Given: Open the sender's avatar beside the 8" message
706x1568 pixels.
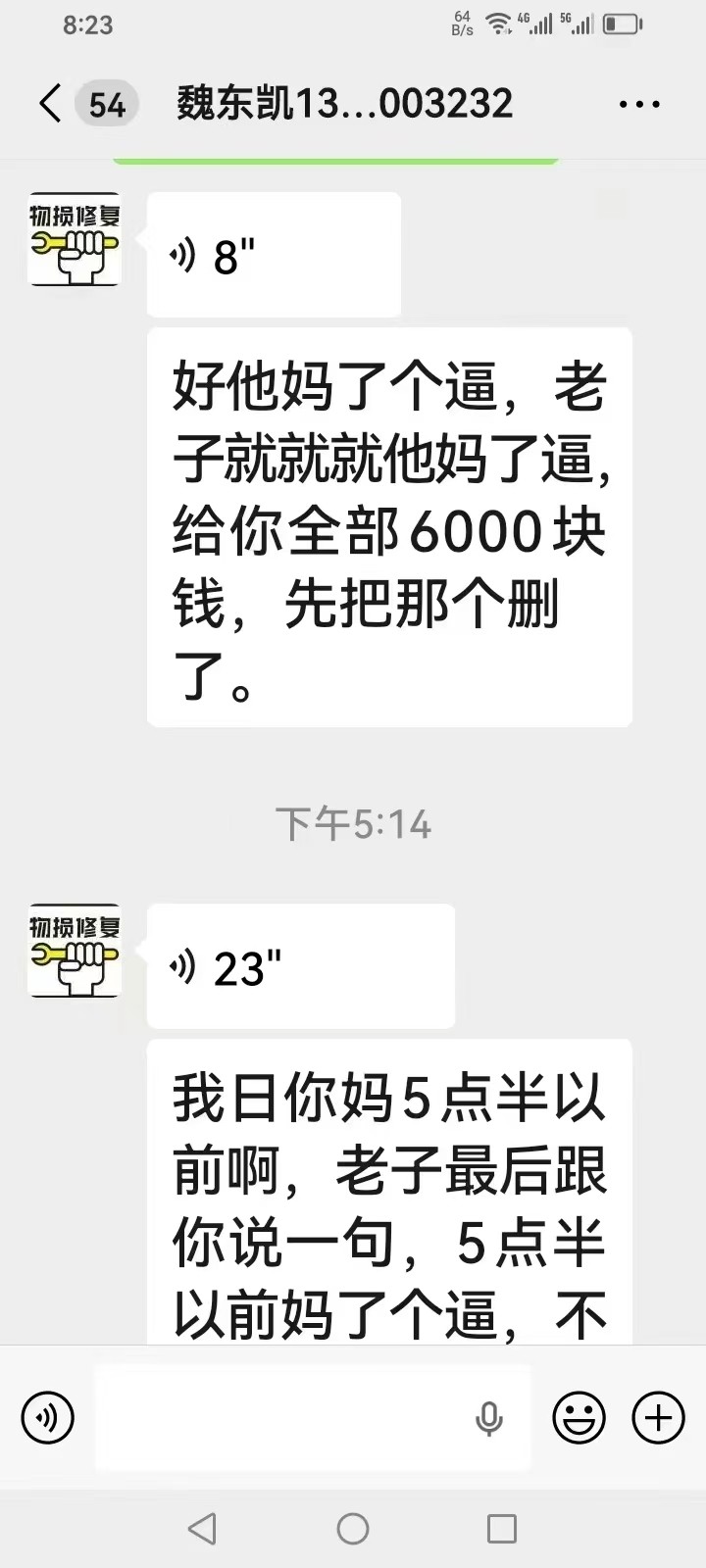Looking at the screenshot, I should tap(75, 240).
